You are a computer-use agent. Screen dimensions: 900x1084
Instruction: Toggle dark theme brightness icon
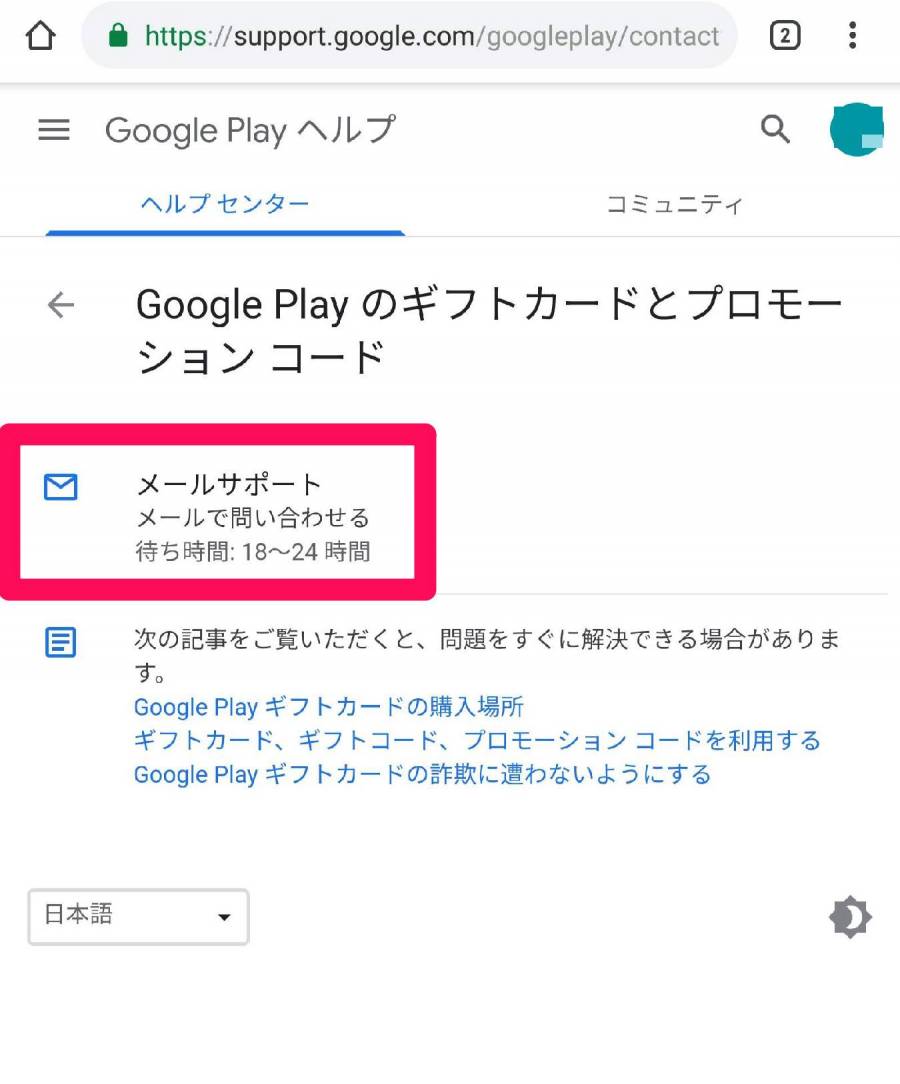point(850,917)
